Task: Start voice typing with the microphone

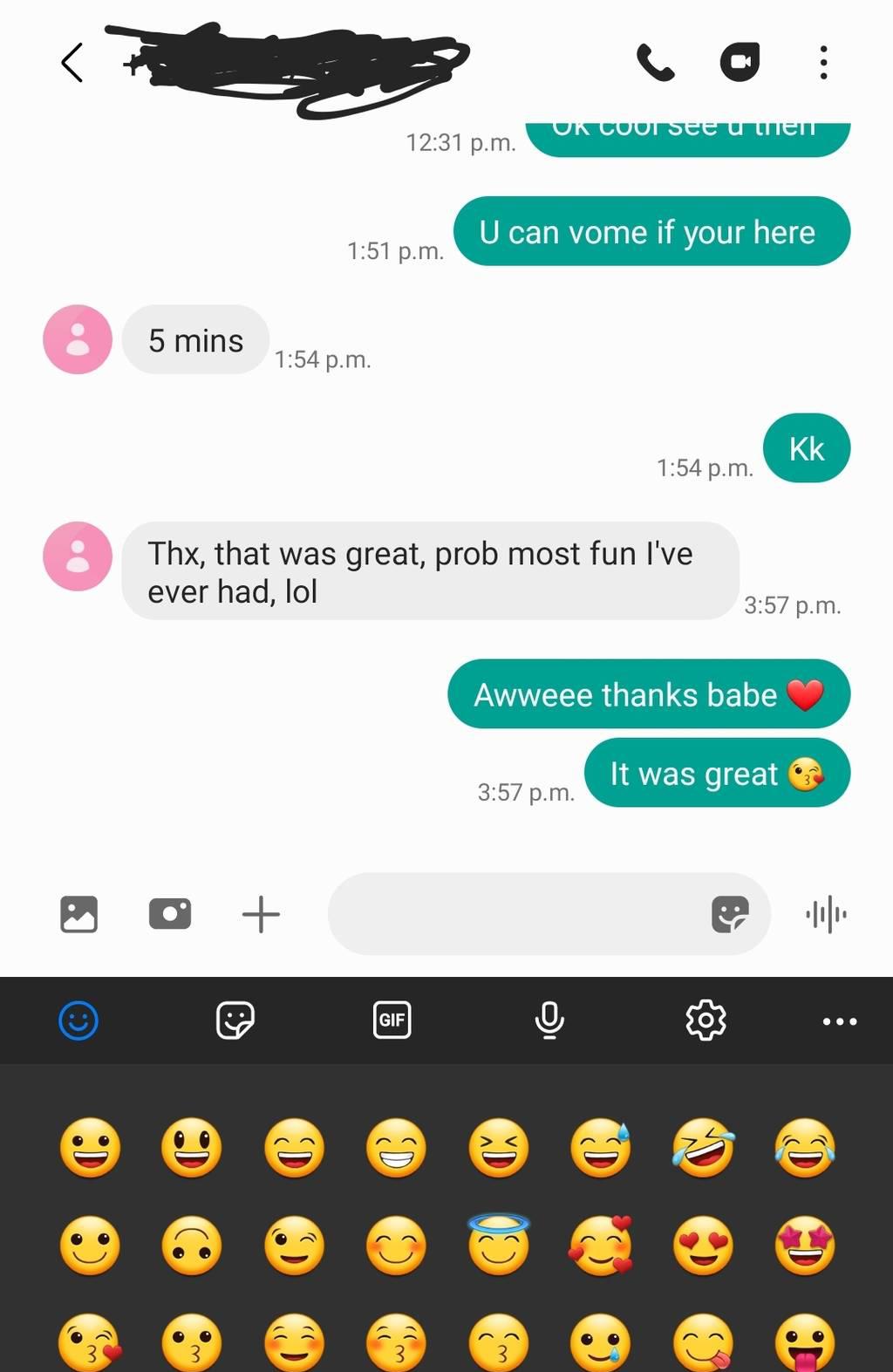Action: (x=549, y=1020)
